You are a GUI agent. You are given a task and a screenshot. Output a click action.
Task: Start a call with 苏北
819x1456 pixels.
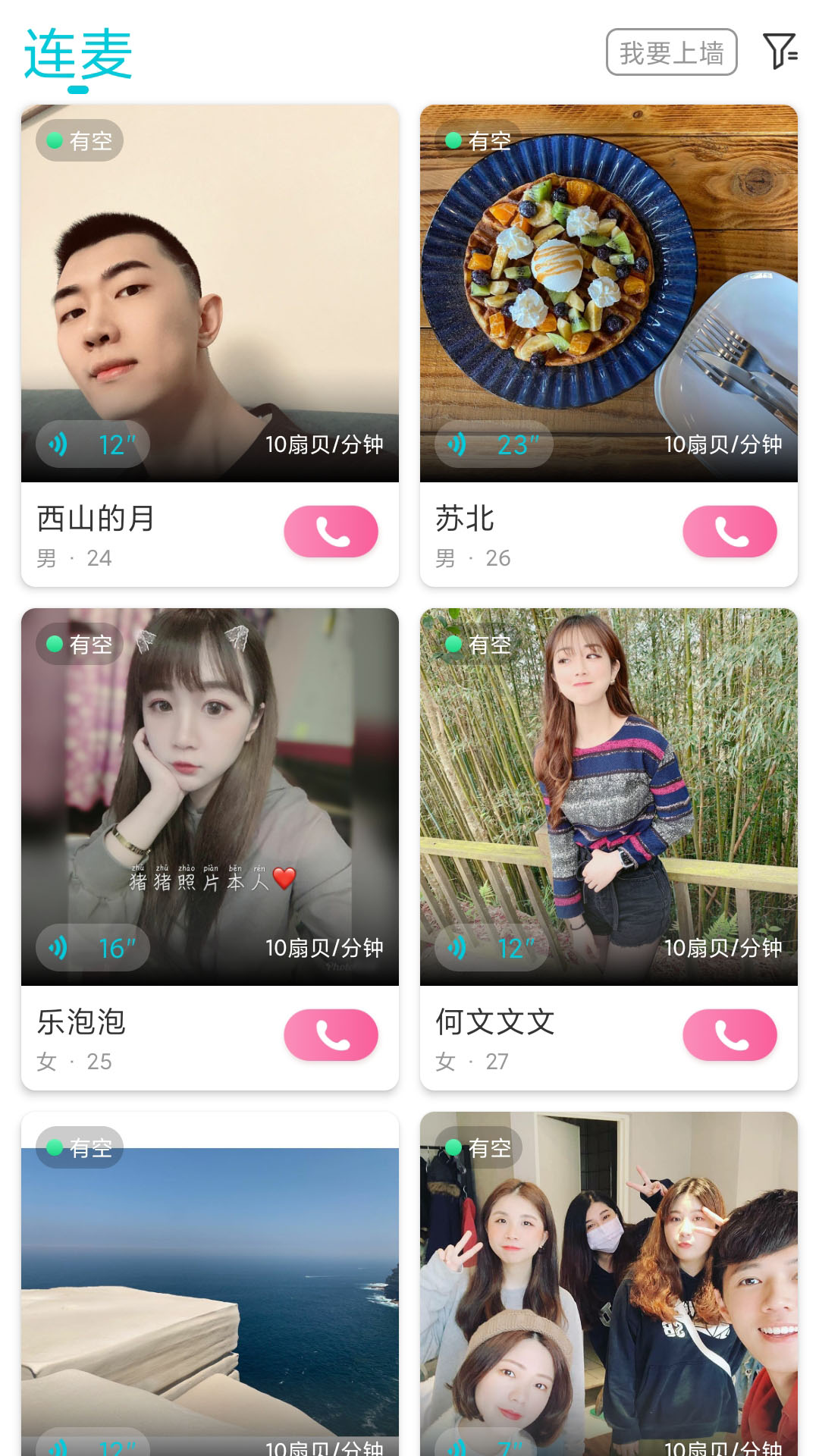coord(729,532)
